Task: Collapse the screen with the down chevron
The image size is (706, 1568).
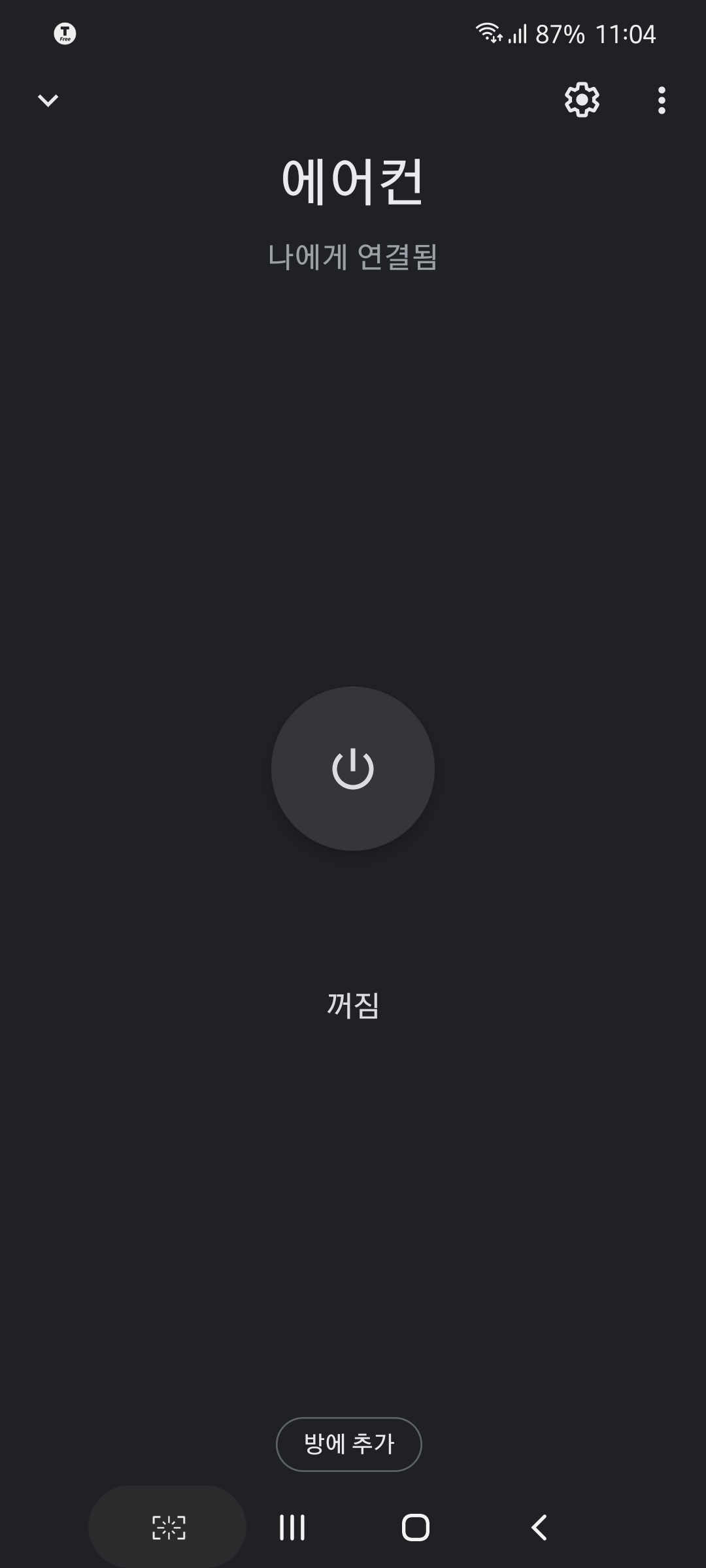Action: (x=48, y=101)
